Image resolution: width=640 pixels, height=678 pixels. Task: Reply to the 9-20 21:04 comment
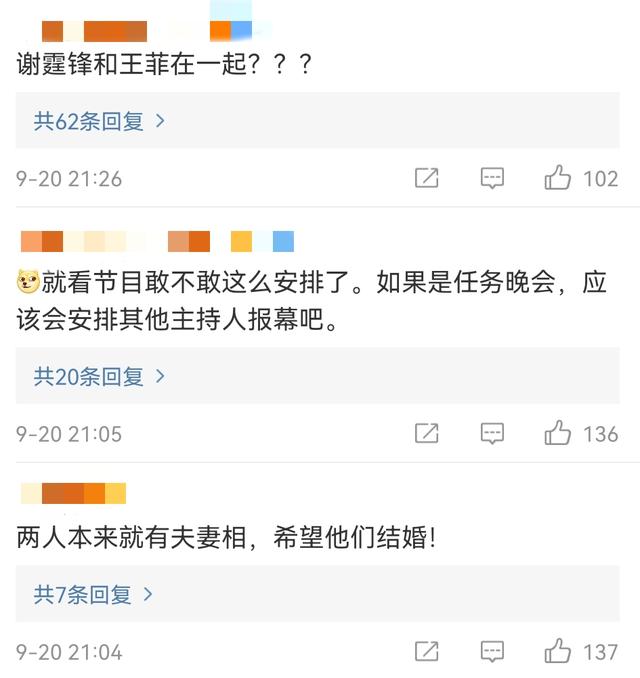pyautogui.click(x=492, y=652)
